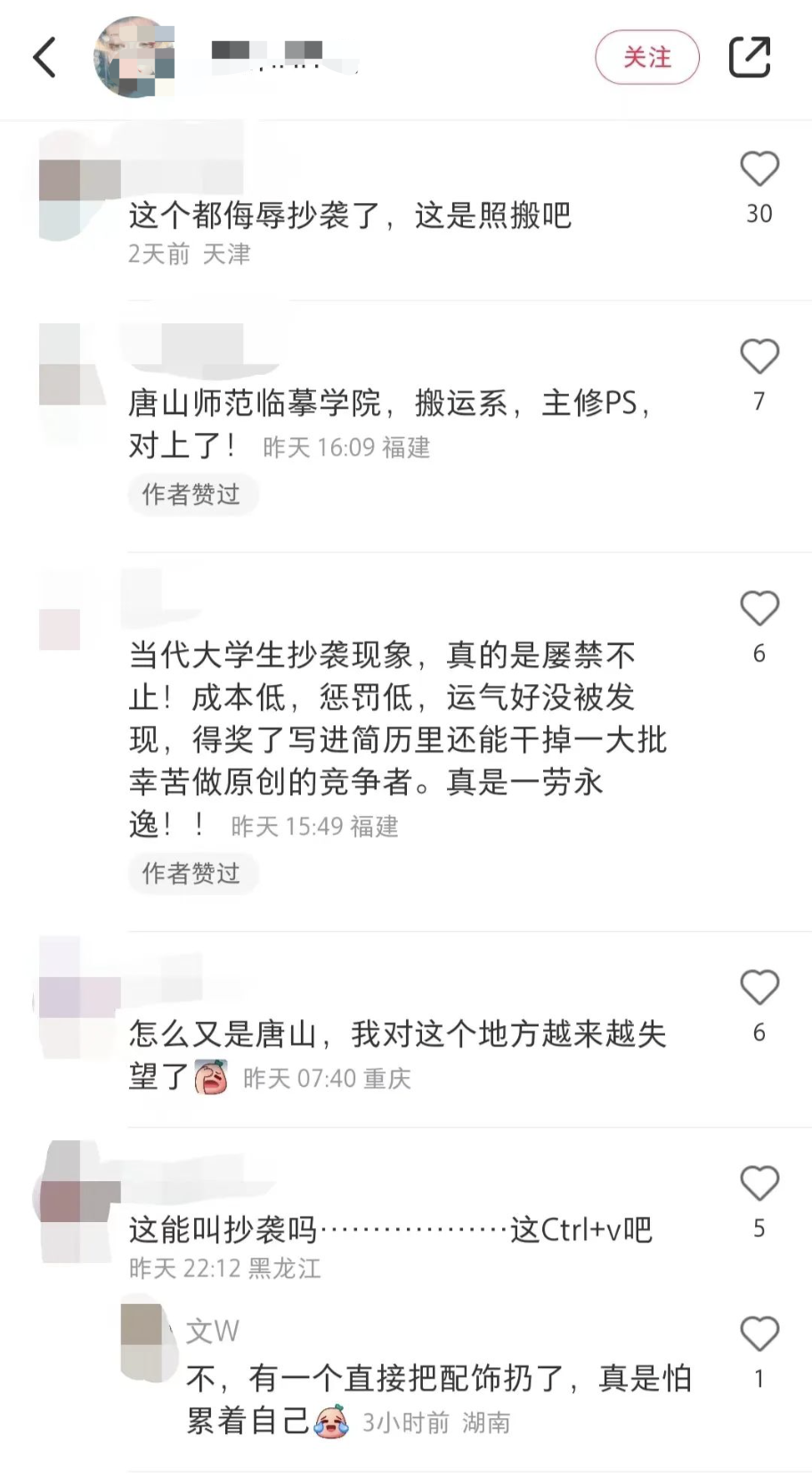This screenshot has width=812, height=1484.
Task: Like the comment '这是照搬吧'
Action: pyautogui.click(x=759, y=169)
